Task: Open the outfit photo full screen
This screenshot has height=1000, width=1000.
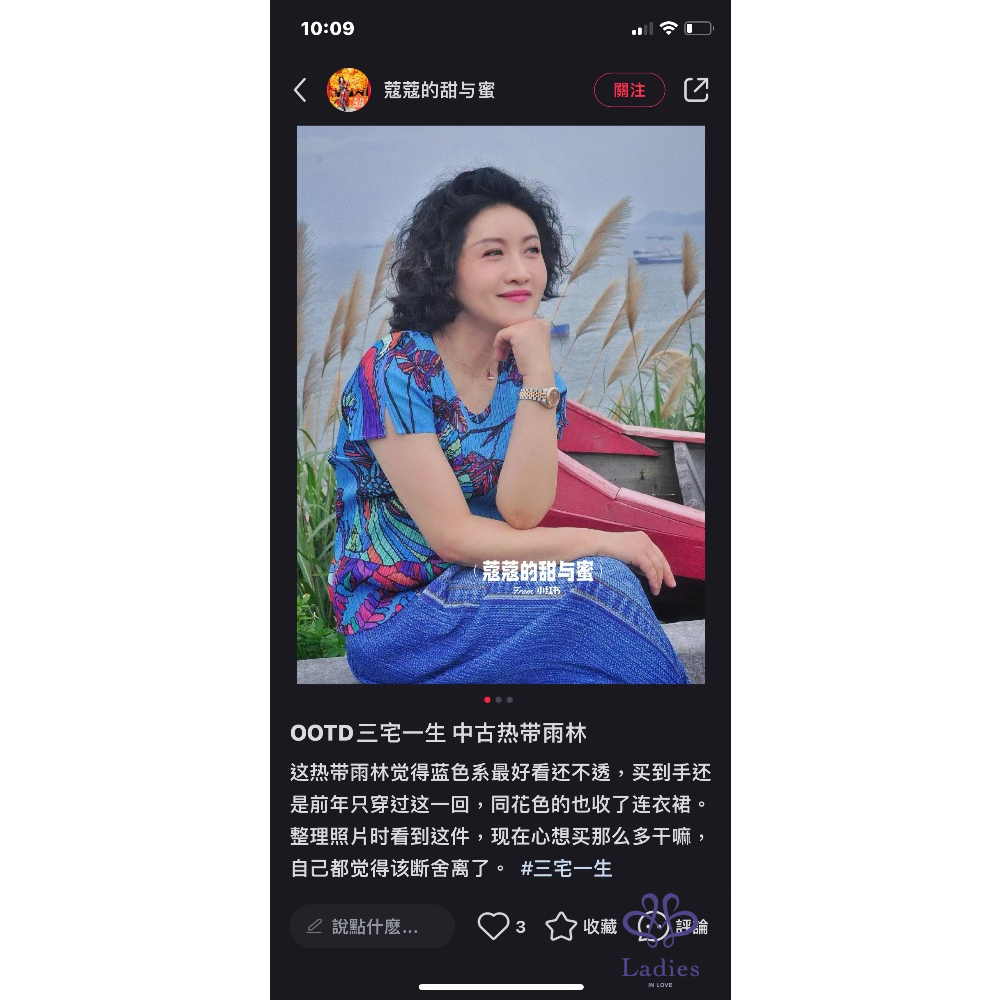Action: pyautogui.click(x=500, y=404)
